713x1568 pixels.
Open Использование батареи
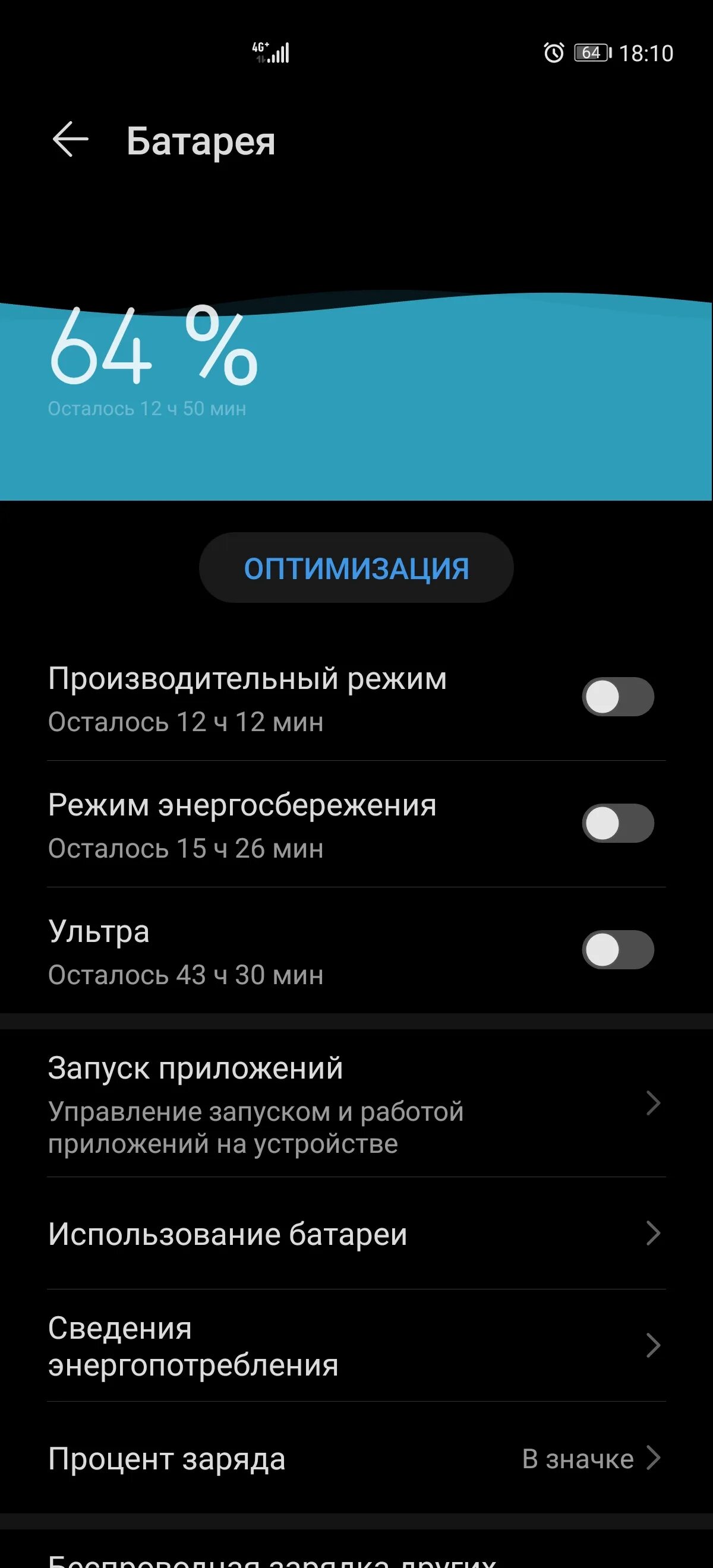tap(356, 1234)
